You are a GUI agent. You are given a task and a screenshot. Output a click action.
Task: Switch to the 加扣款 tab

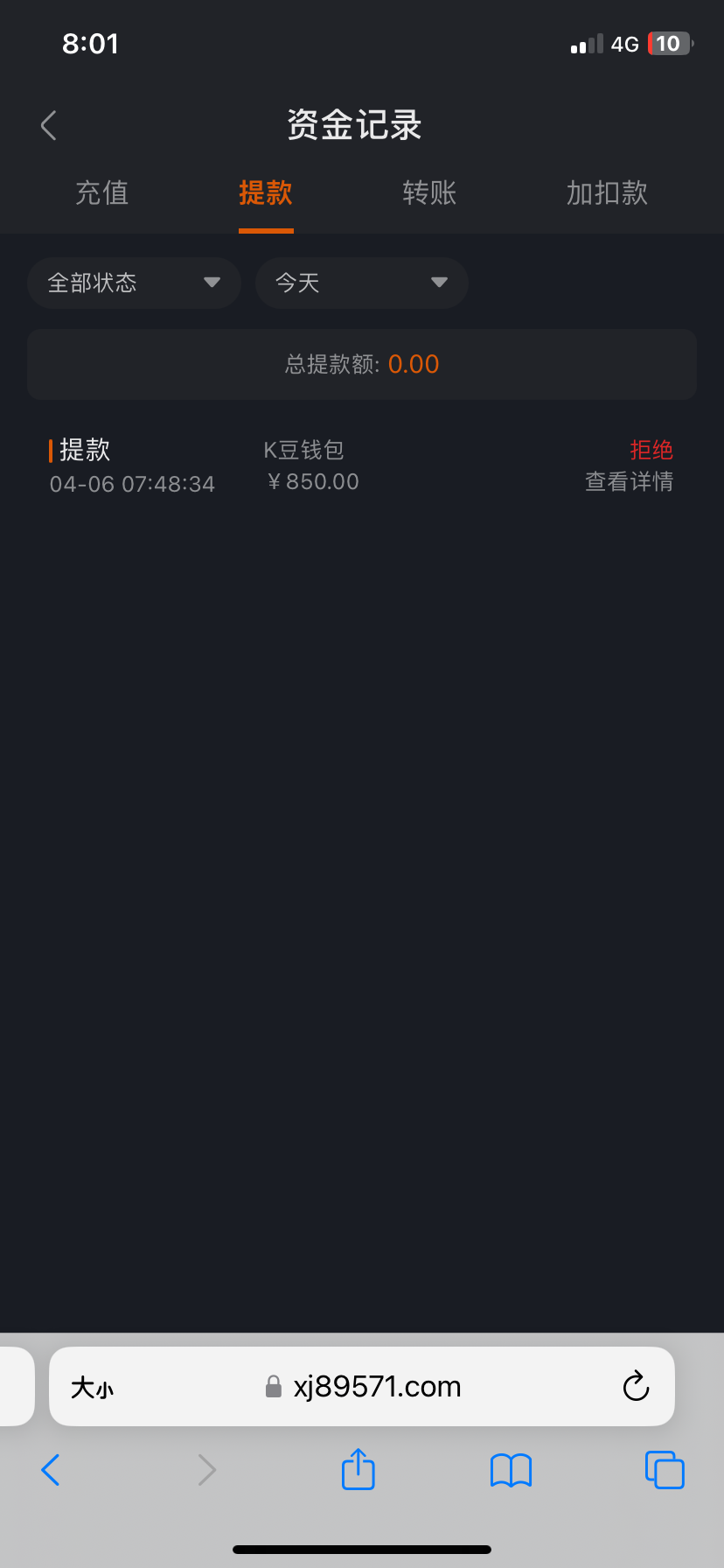point(607,193)
